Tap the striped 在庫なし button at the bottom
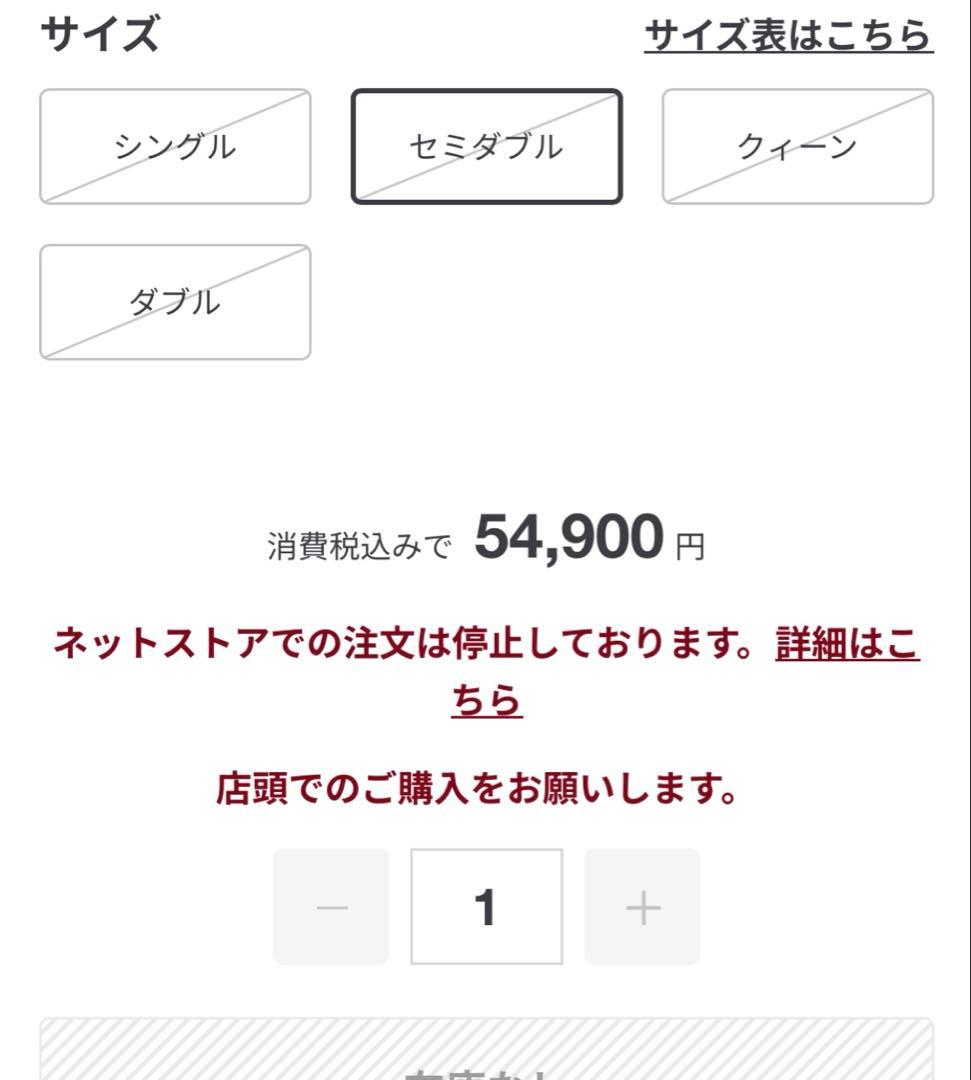The height and width of the screenshot is (1080, 971). [485, 1055]
